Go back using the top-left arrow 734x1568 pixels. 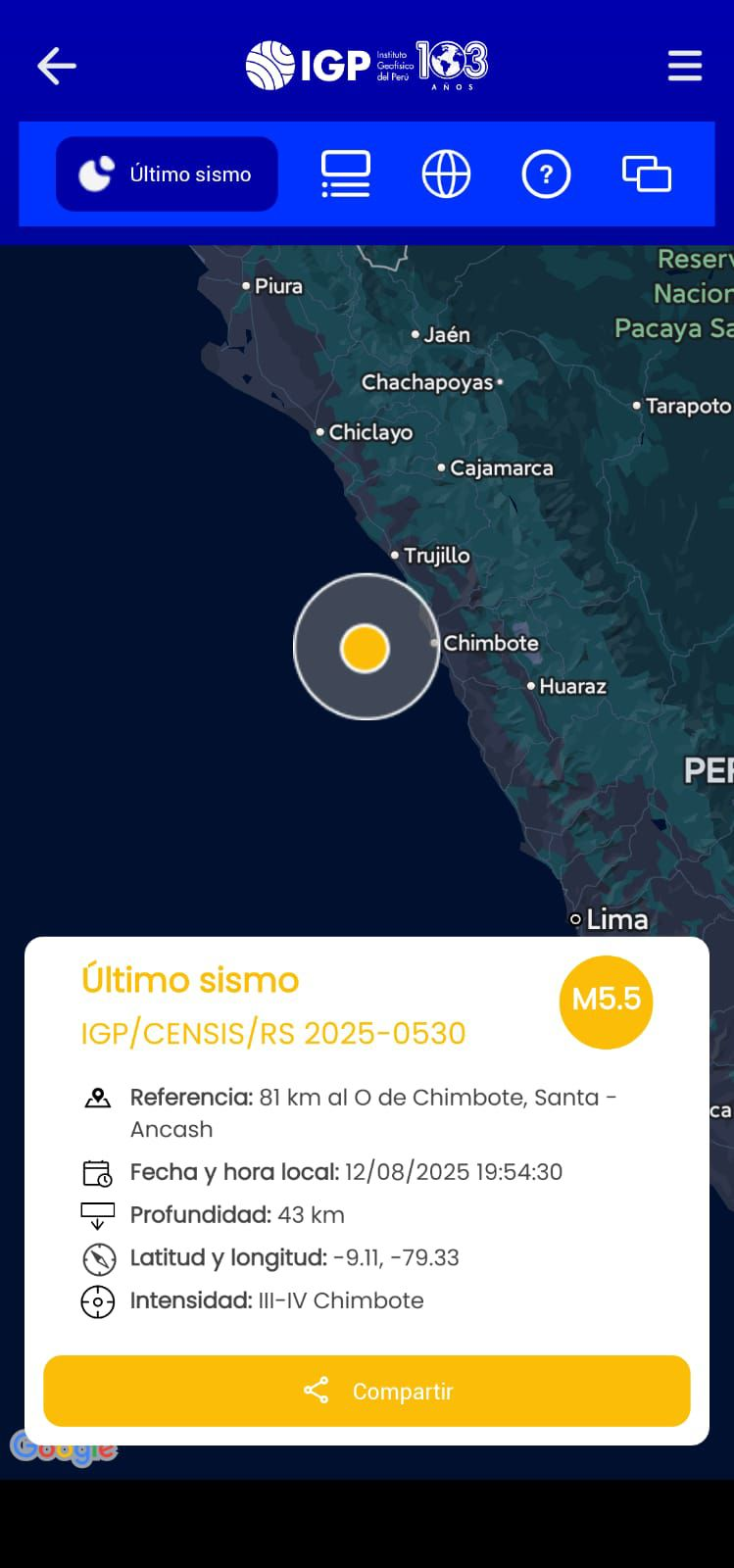[x=57, y=67]
